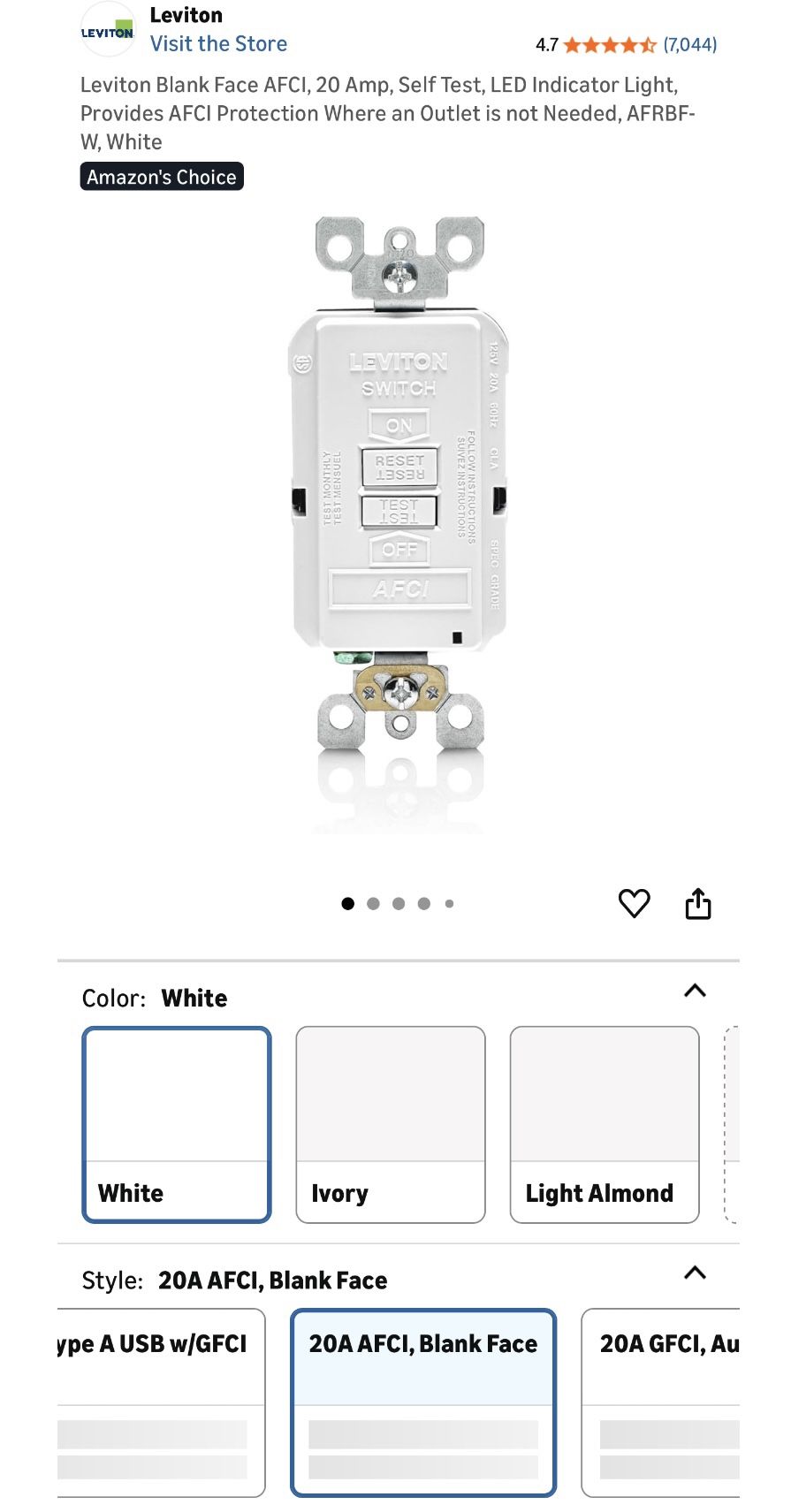The height and width of the screenshot is (1512, 791).
Task: Add product to wish list heart
Action: pyautogui.click(x=634, y=903)
